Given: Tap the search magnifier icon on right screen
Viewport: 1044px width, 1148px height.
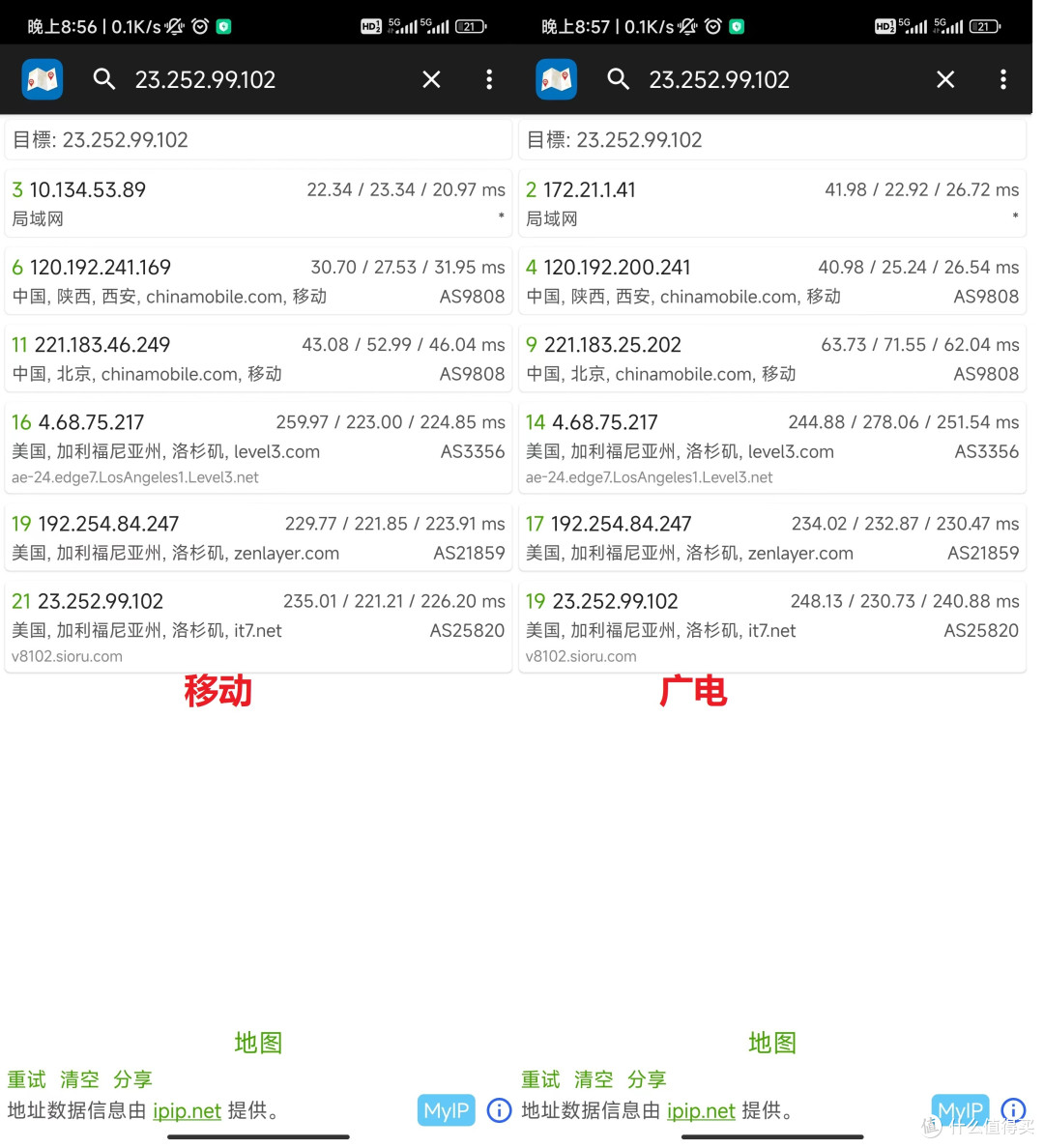Looking at the screenshot, I should point(618,79).
